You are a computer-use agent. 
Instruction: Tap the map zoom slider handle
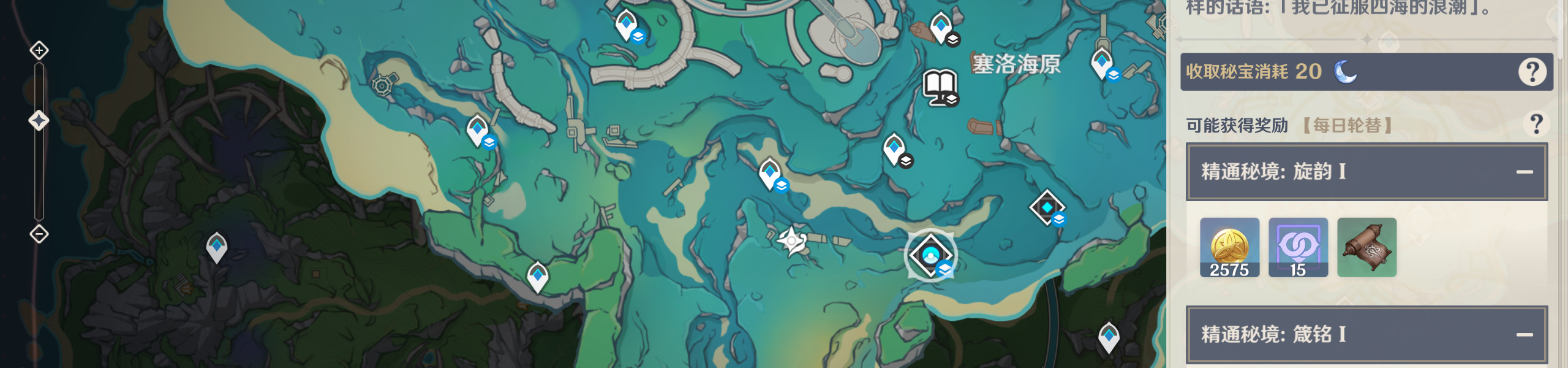pos(39,120)
